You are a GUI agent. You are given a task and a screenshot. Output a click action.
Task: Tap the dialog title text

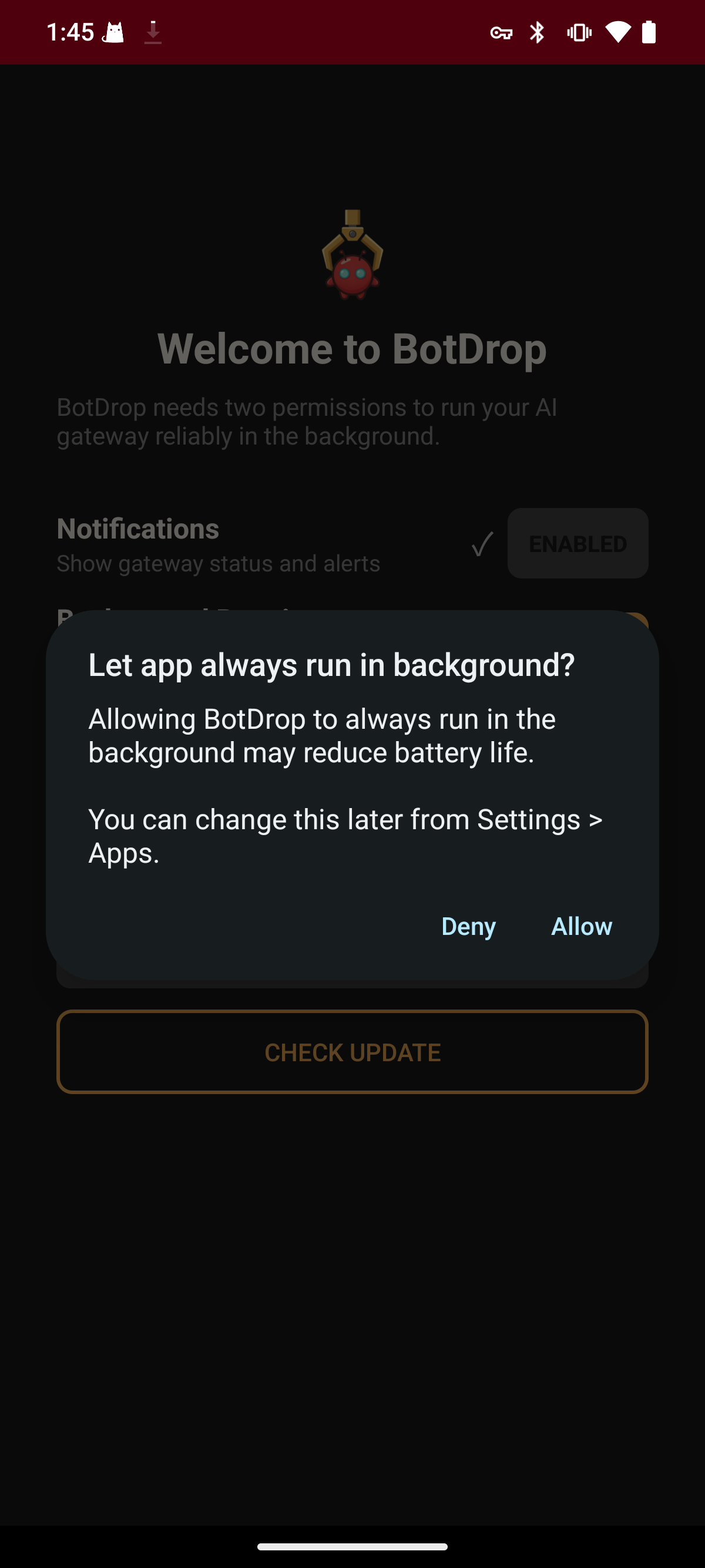(x=332, y=666)
